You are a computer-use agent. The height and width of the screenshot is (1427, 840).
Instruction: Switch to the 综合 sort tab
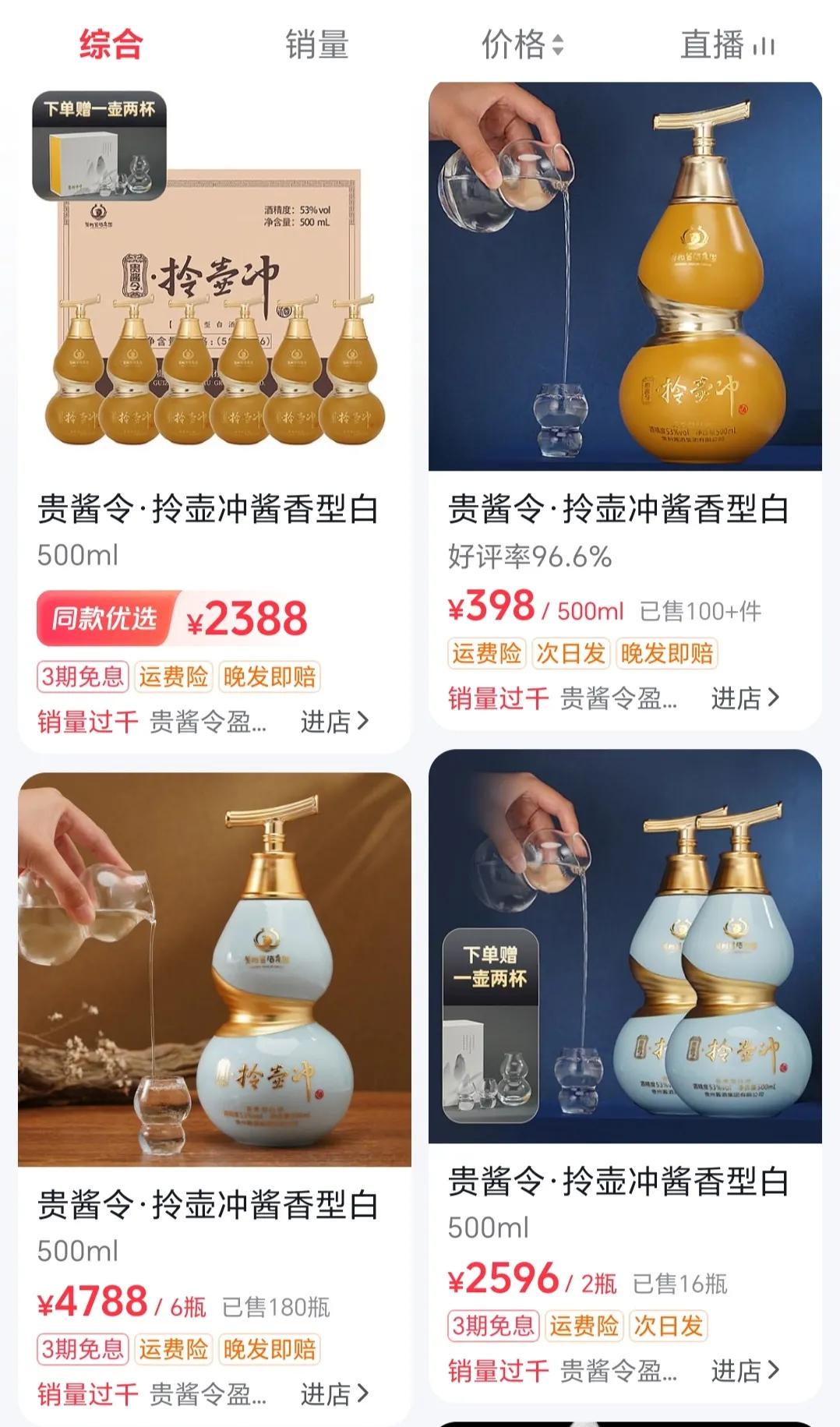[111, 44]
